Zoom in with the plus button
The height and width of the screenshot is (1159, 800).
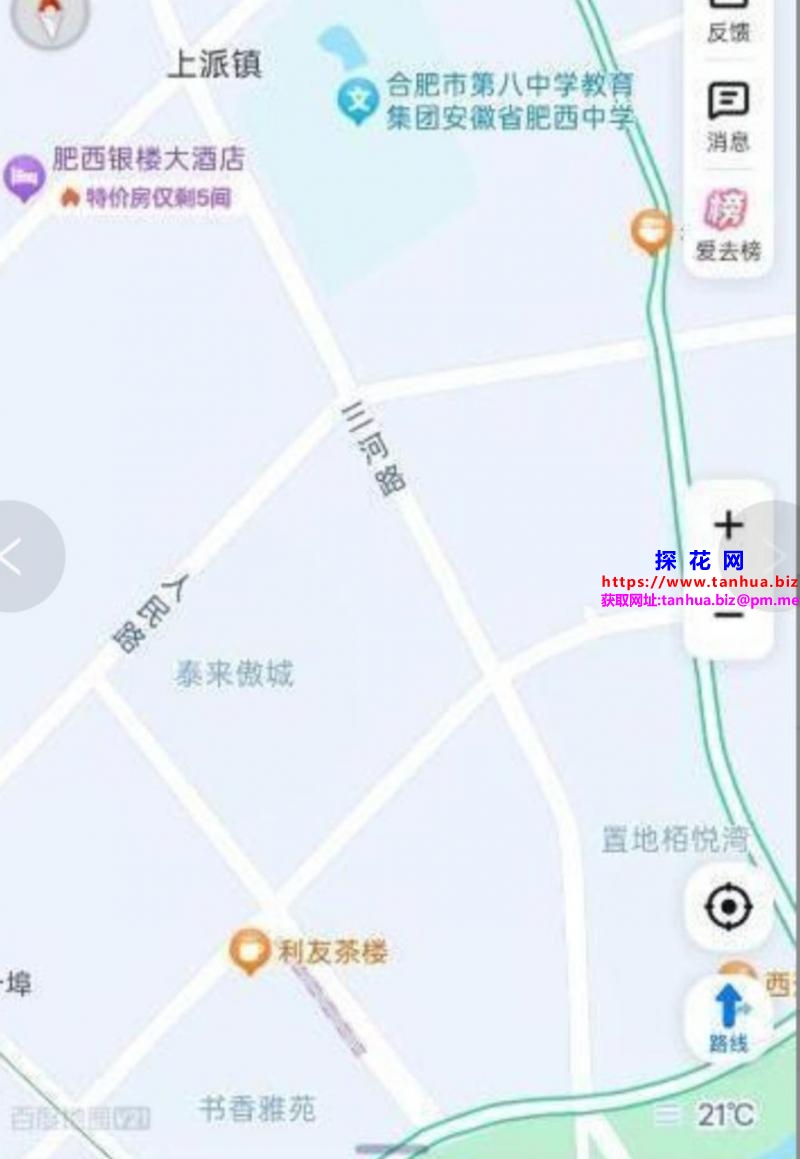point(728,525)
